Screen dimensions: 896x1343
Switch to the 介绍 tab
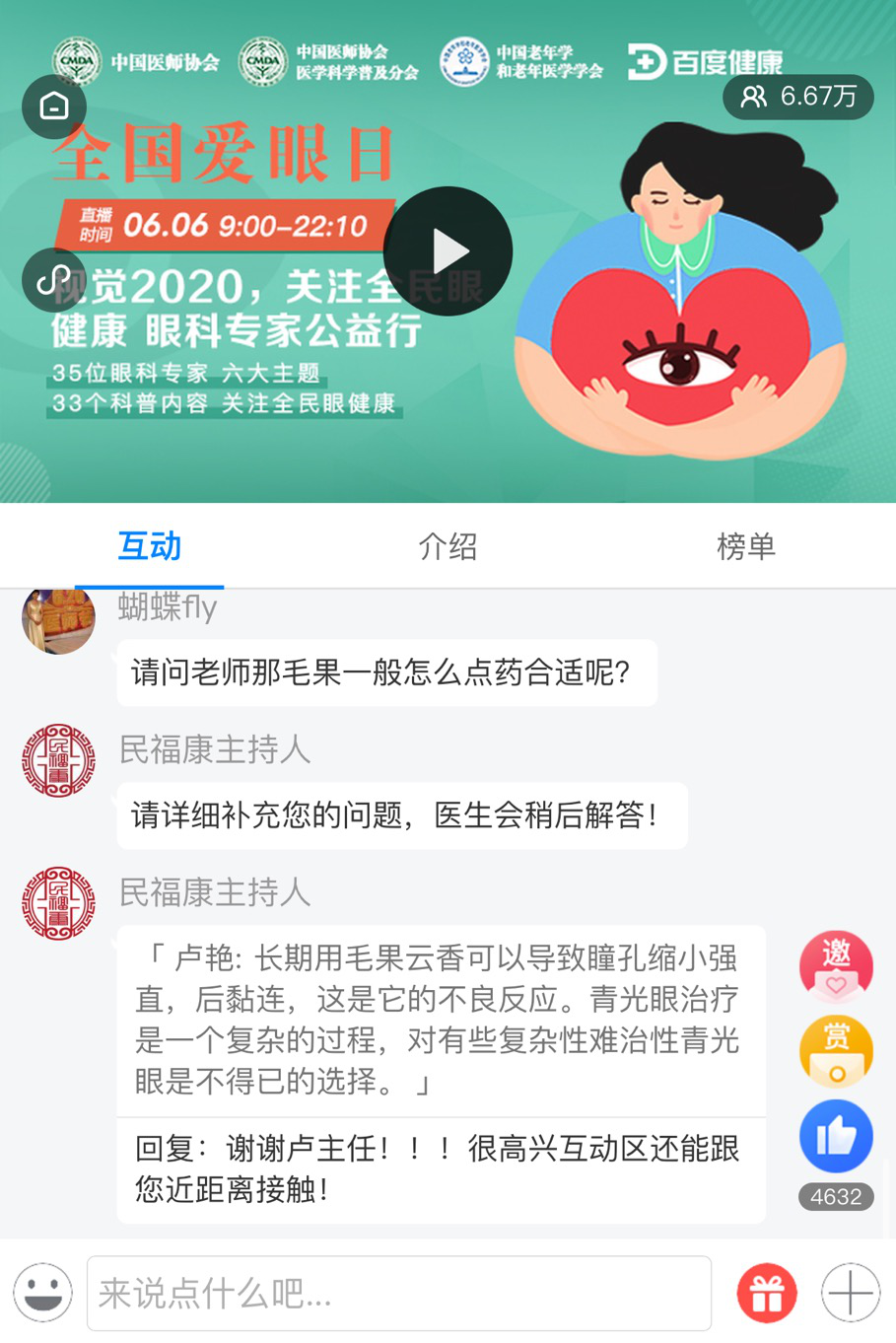pos(448,546)
